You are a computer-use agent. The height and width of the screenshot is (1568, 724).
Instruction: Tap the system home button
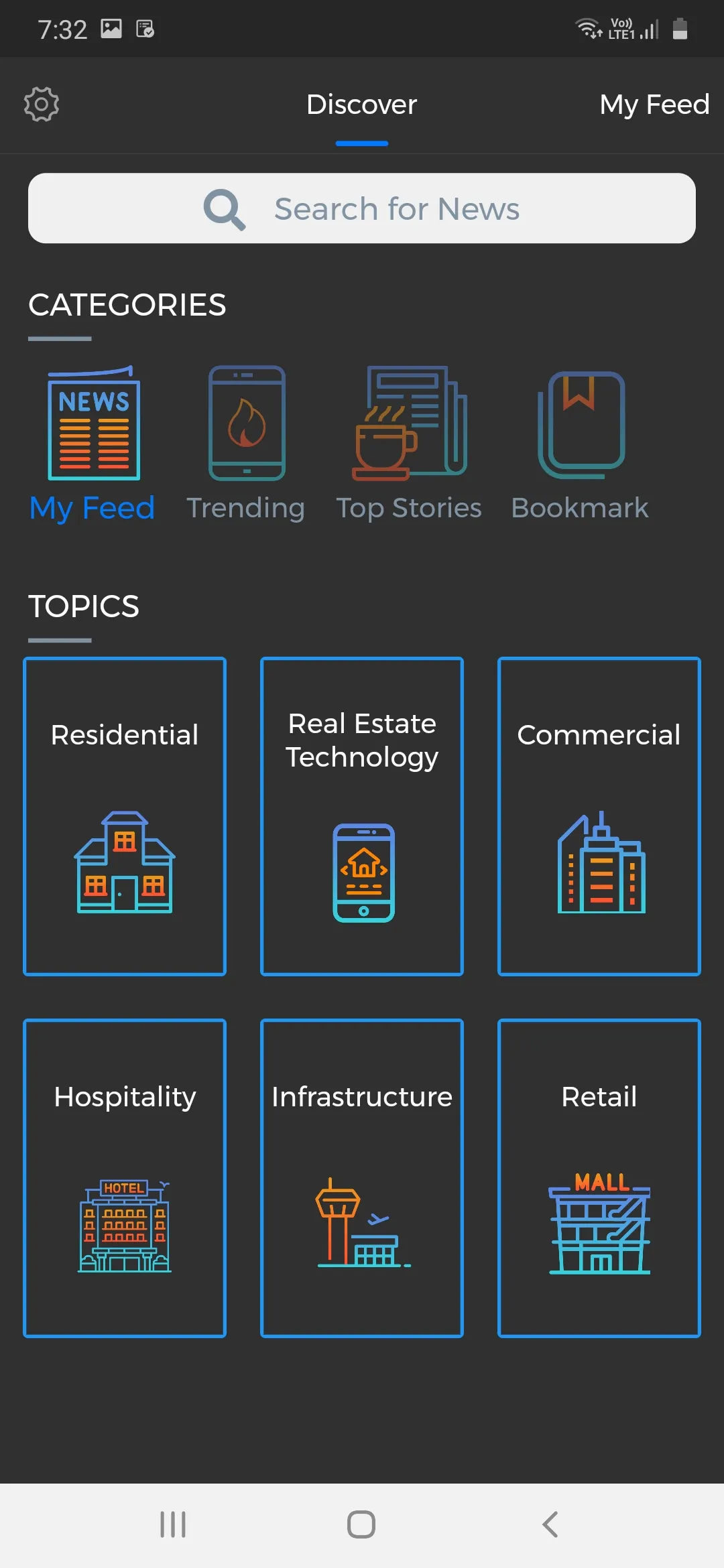[x=361, y=1524]
